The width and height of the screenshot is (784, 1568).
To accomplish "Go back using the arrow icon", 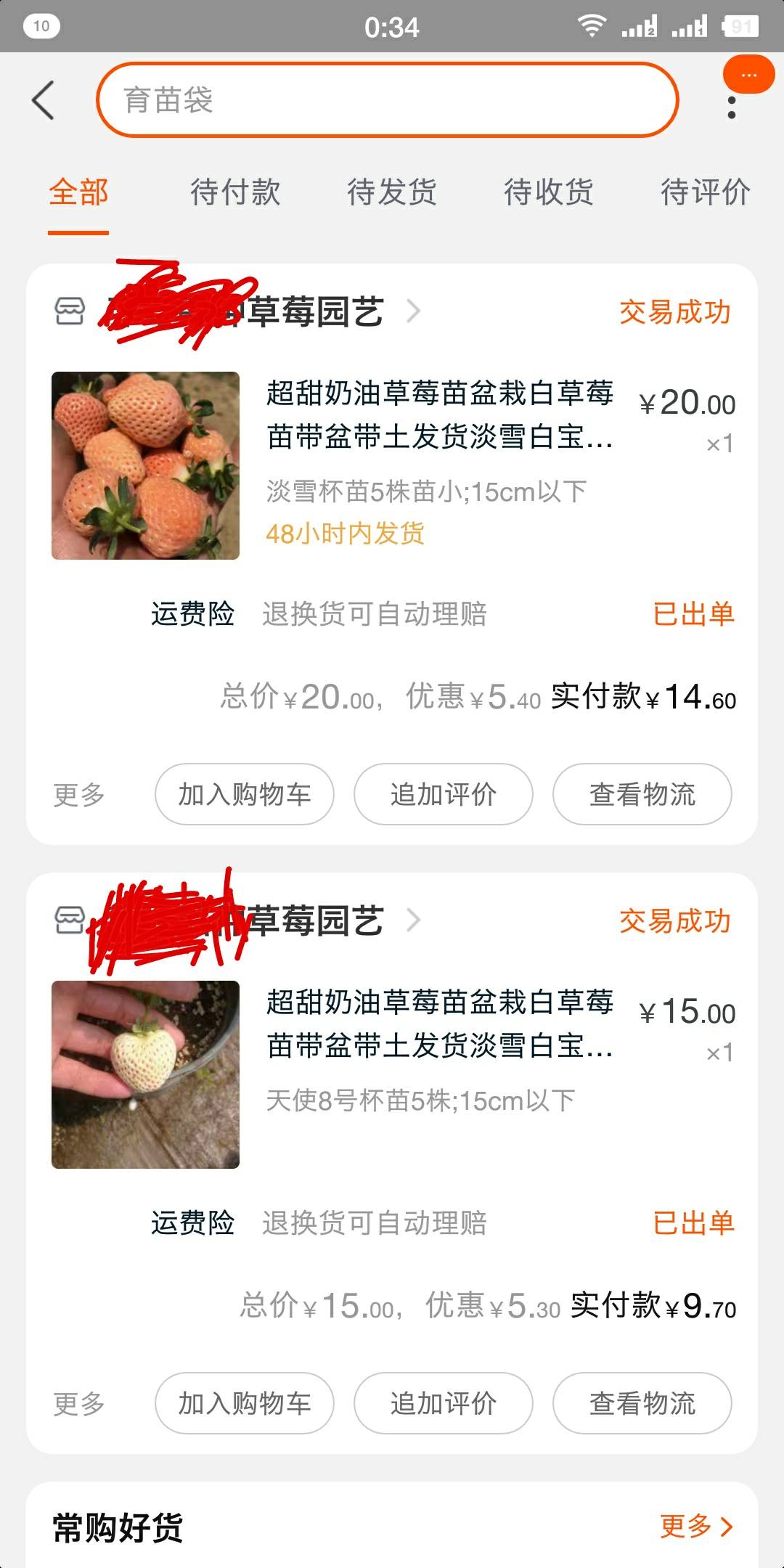I will [44, 100].
